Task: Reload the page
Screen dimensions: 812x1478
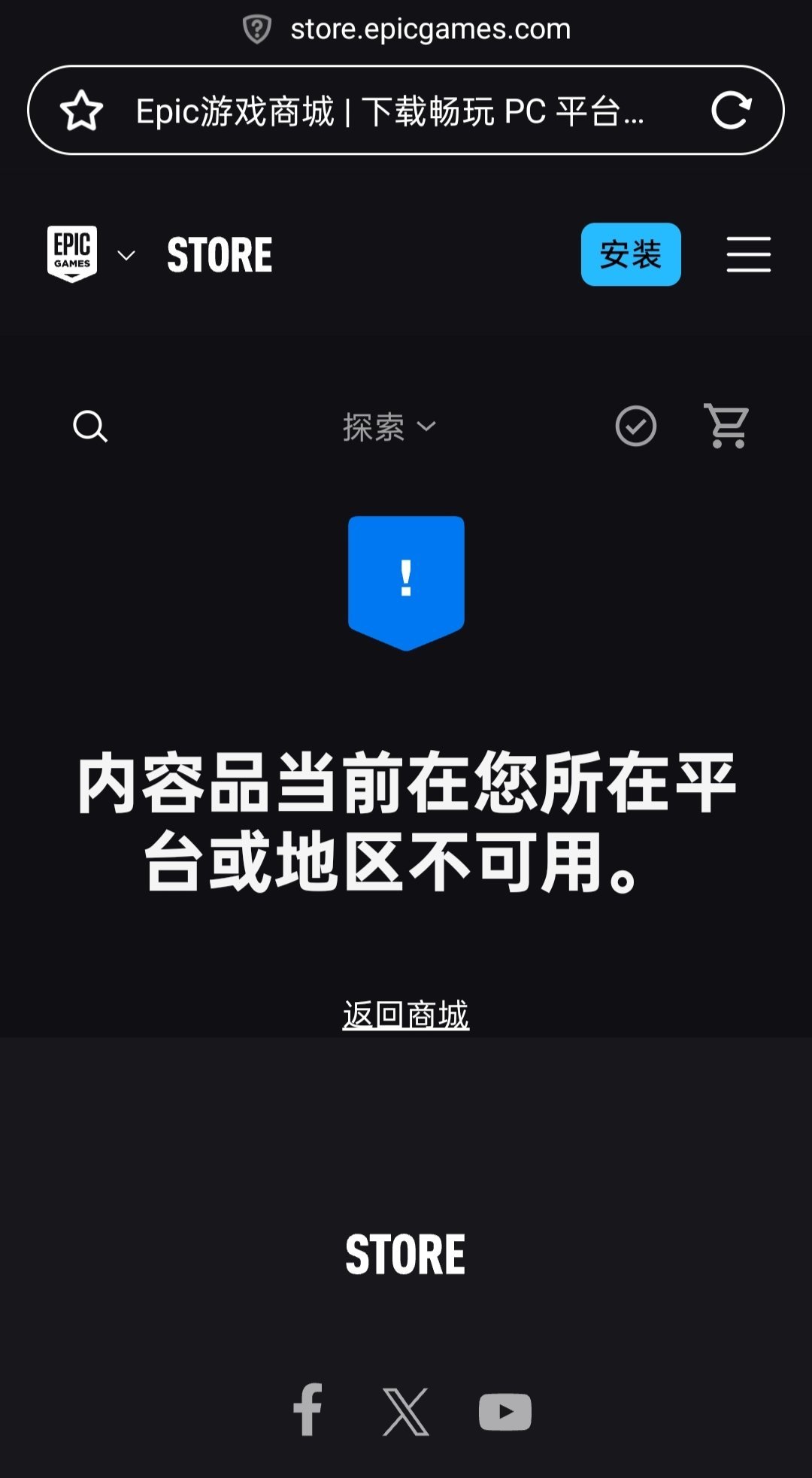Action: pyautogui.click(x=731, y=111)
